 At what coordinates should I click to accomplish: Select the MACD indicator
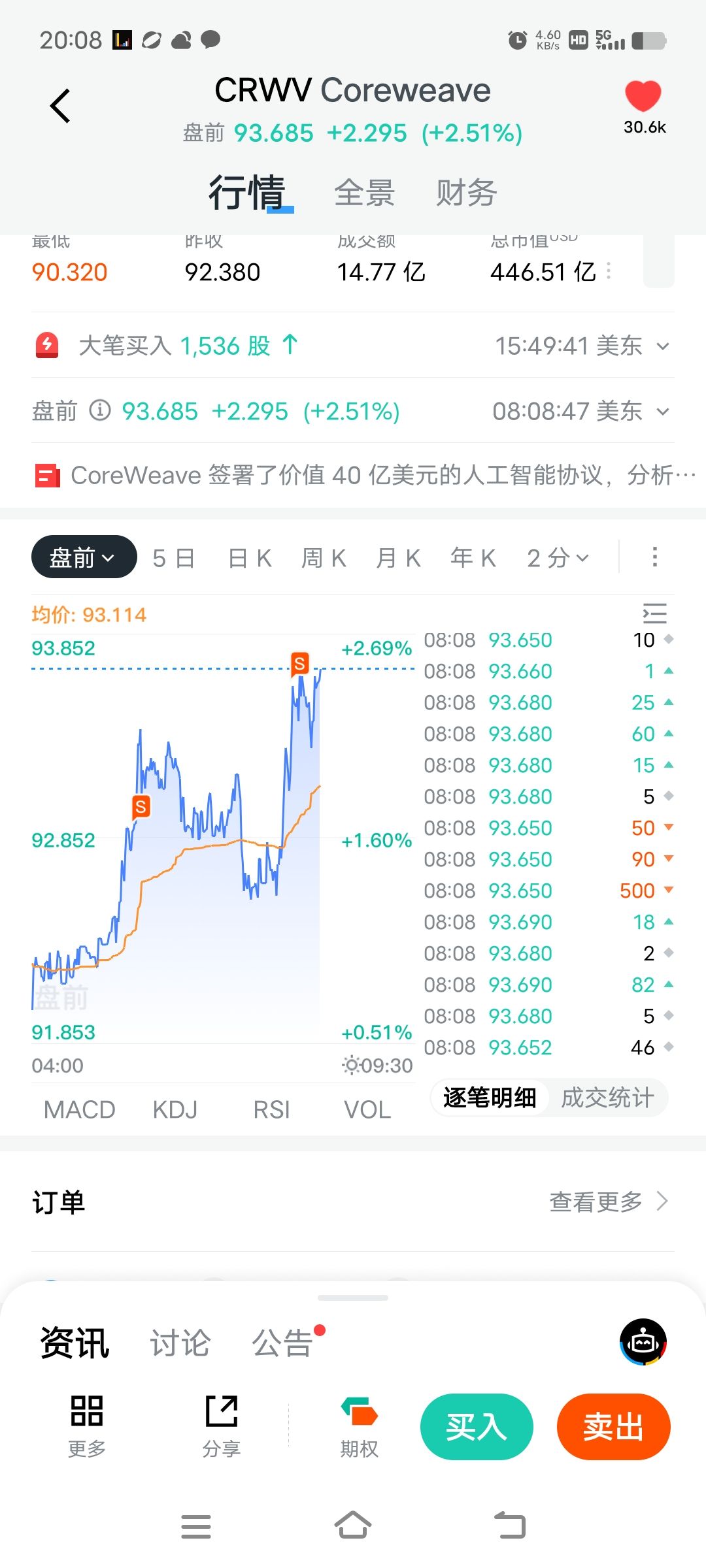coord(79,1109)
